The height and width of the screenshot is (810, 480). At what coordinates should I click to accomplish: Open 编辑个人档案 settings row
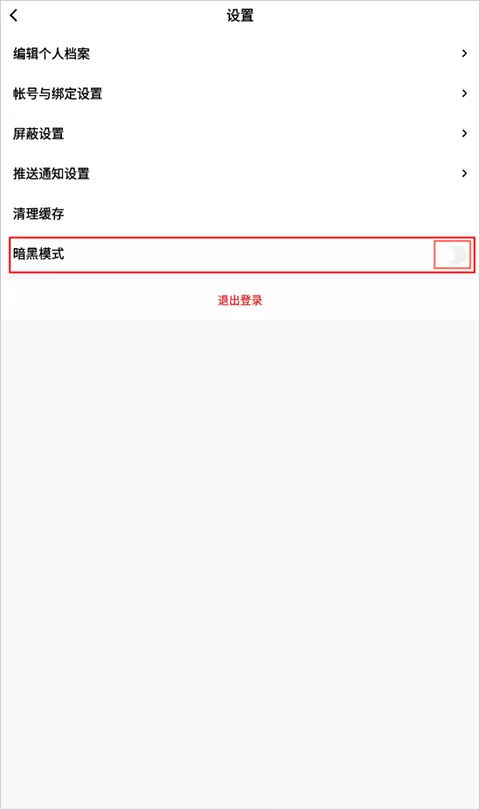240,53
